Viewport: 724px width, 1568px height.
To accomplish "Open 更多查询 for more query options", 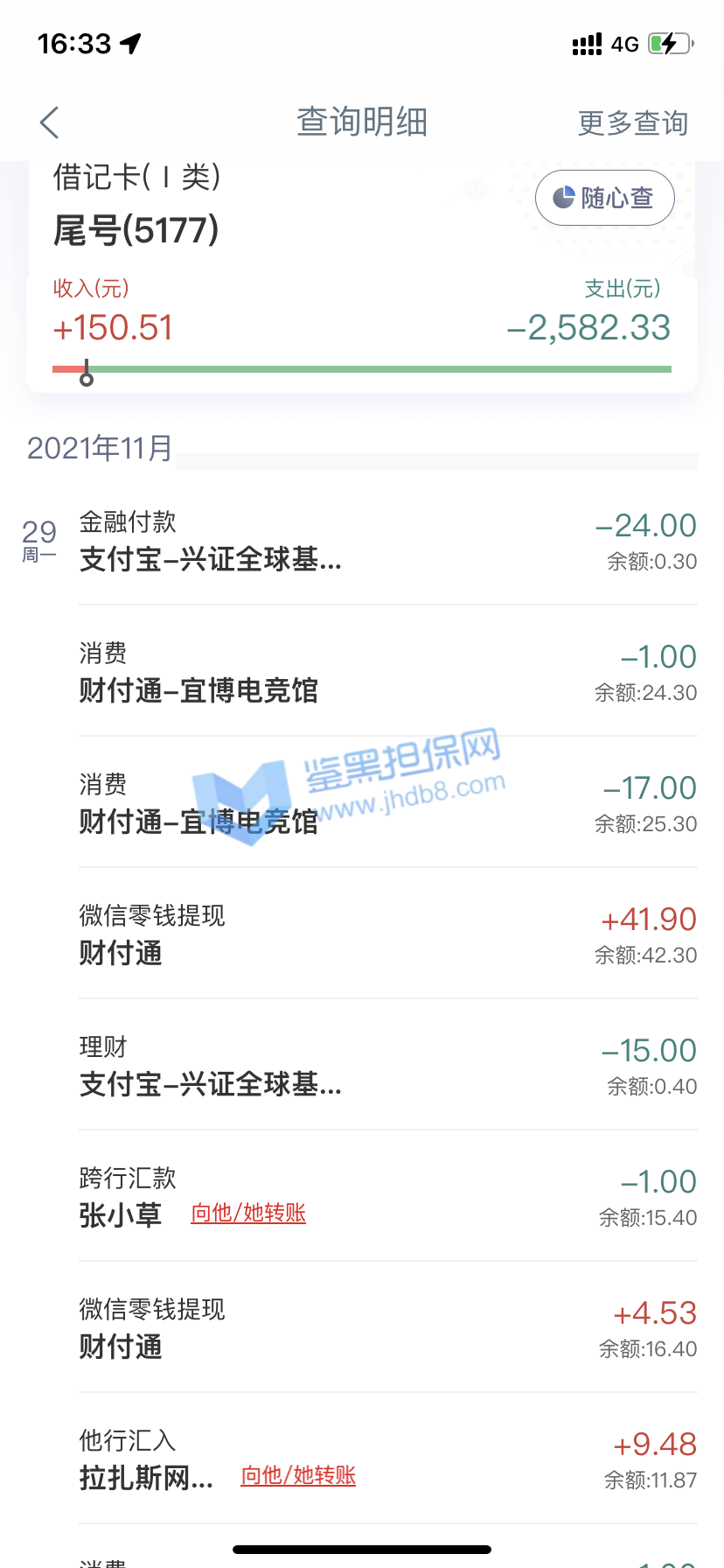I will [x=632, y=122].
